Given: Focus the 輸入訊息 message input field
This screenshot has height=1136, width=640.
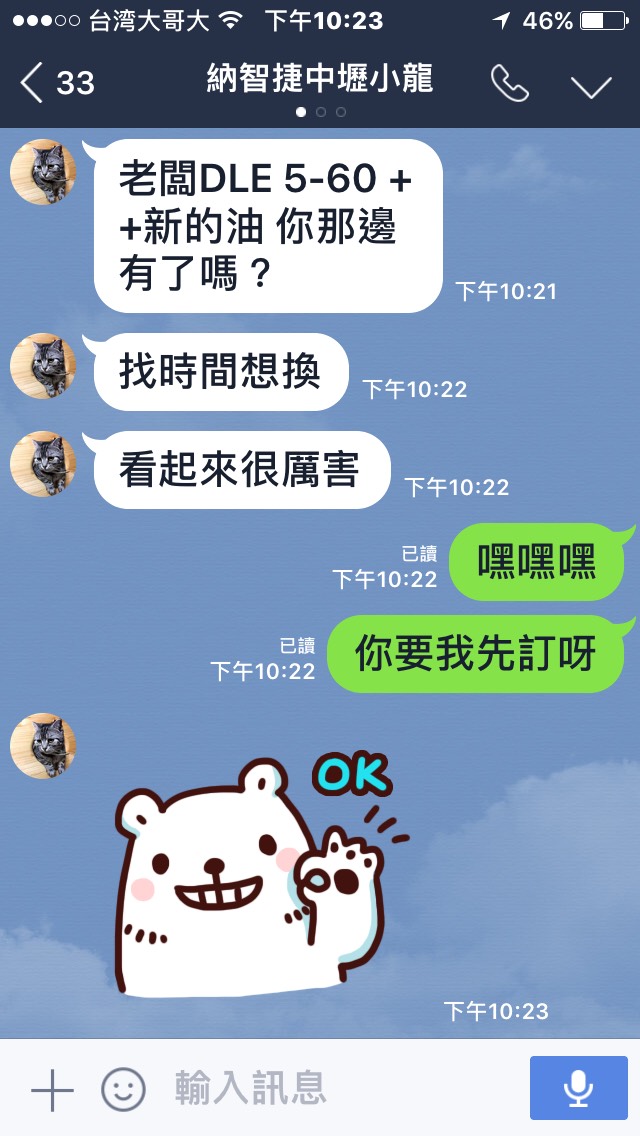Looking at the screenshot, I should [330, 1088].
